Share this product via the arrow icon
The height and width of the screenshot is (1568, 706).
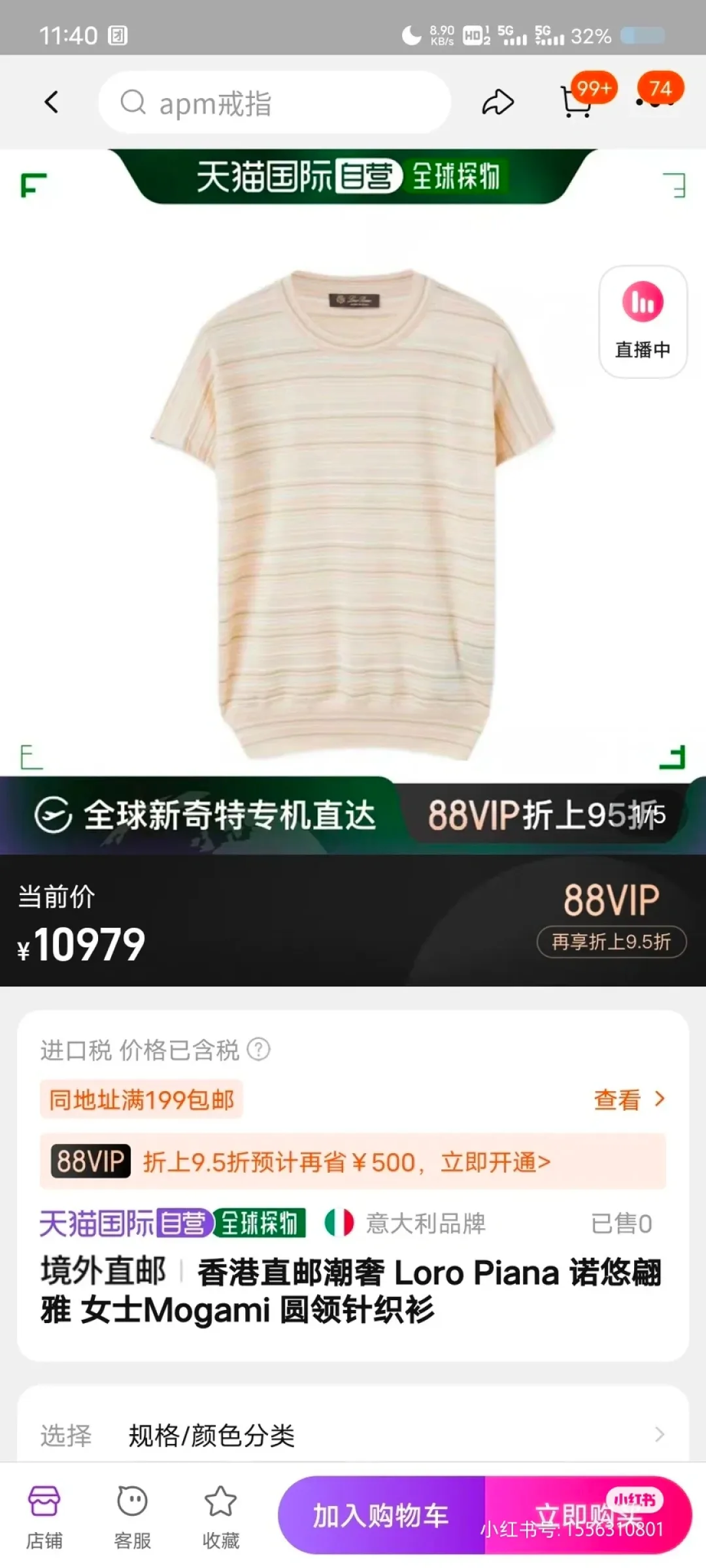click(x=497, y=103)
